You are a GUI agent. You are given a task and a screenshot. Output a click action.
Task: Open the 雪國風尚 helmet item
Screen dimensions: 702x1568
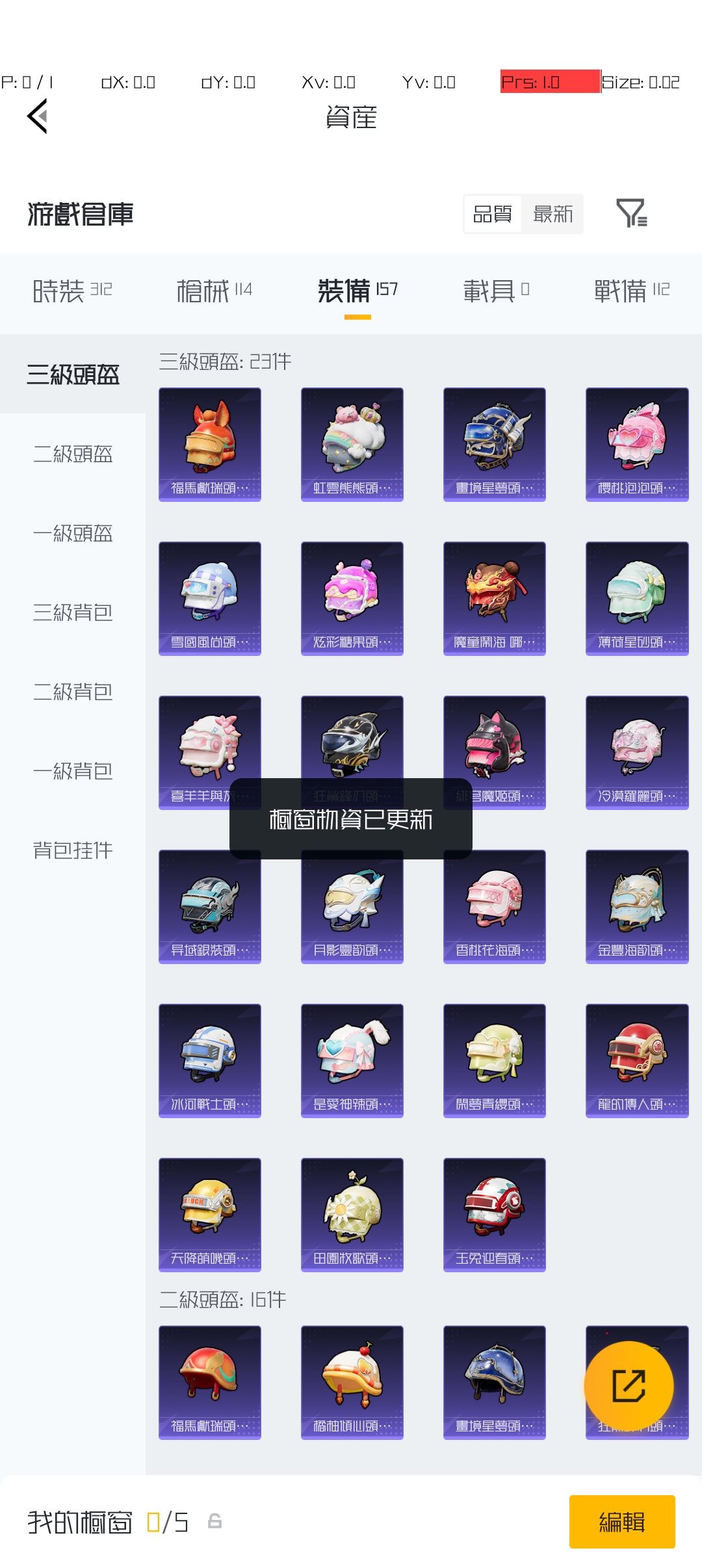pyautogui.click(x=210, y=599)
